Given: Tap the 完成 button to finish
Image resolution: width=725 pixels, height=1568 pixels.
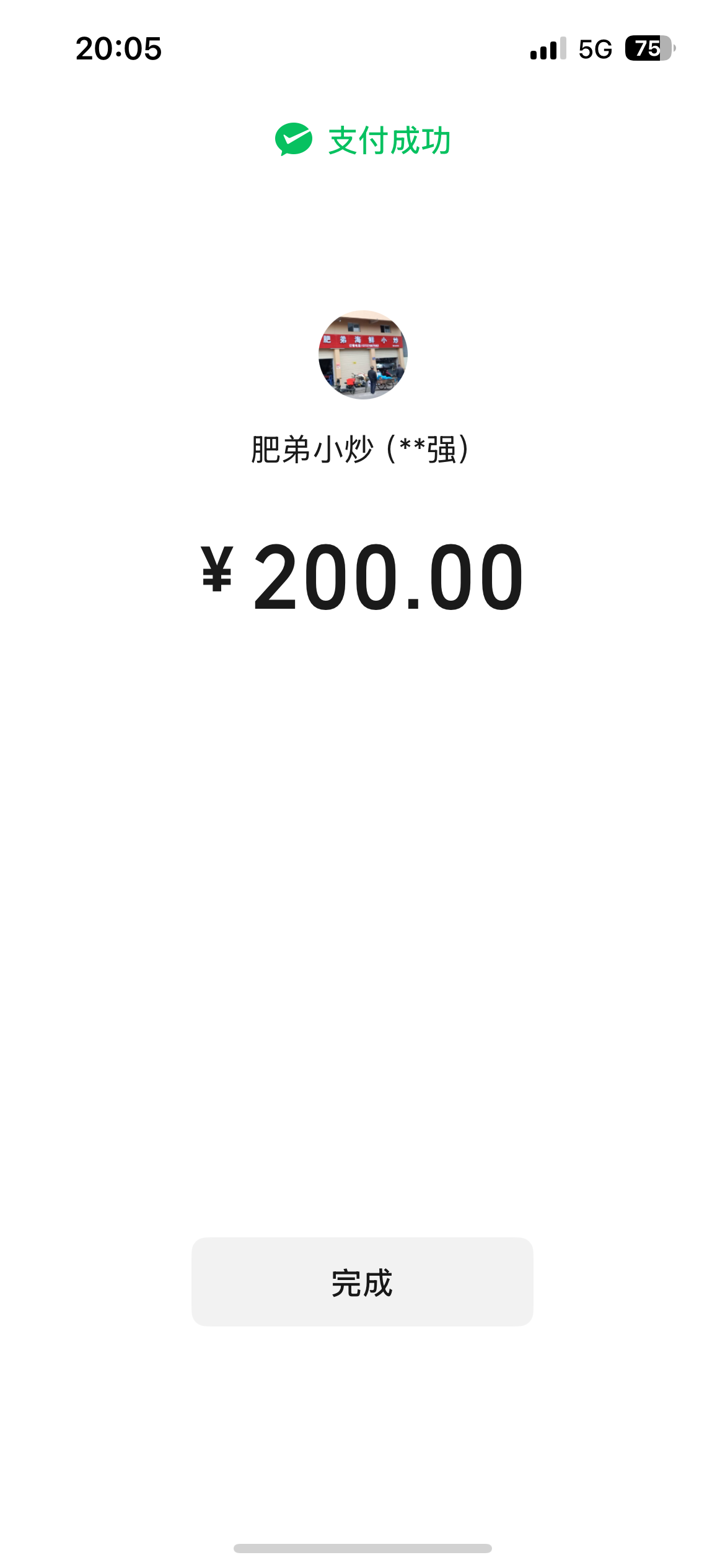Looking at the screenshot, I should [x=362, y=1282].
